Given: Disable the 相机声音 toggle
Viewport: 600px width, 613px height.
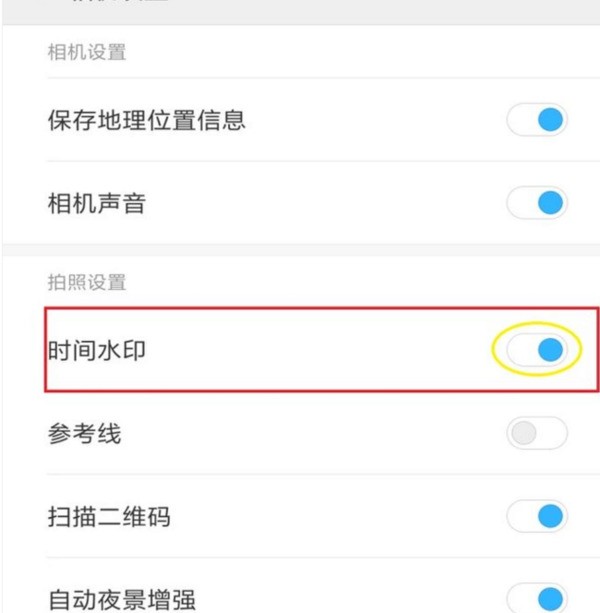Looking at the screenshot, I should [537, 204].
